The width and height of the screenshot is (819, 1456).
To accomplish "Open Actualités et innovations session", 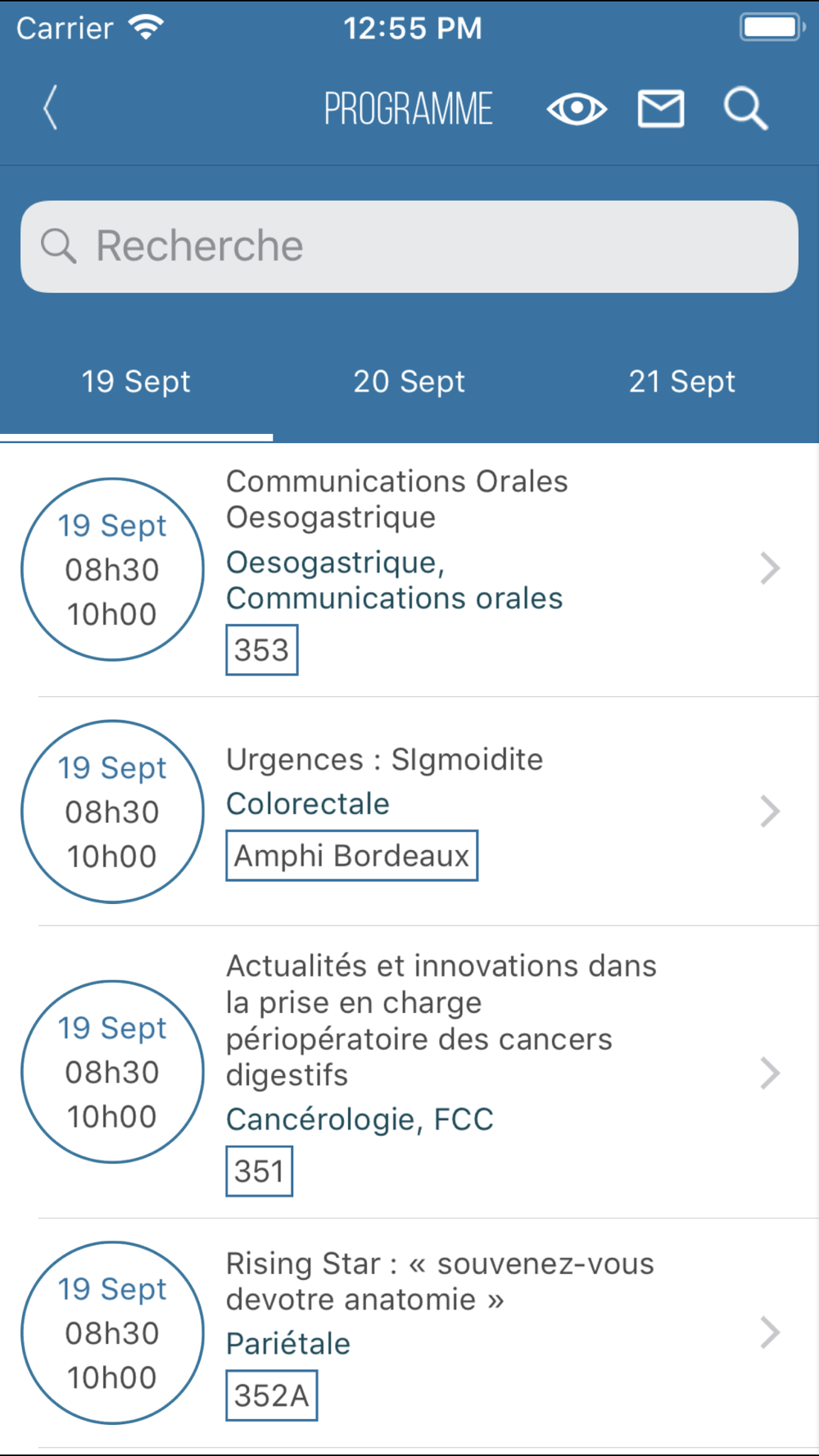I will (x=409, y=1072).
